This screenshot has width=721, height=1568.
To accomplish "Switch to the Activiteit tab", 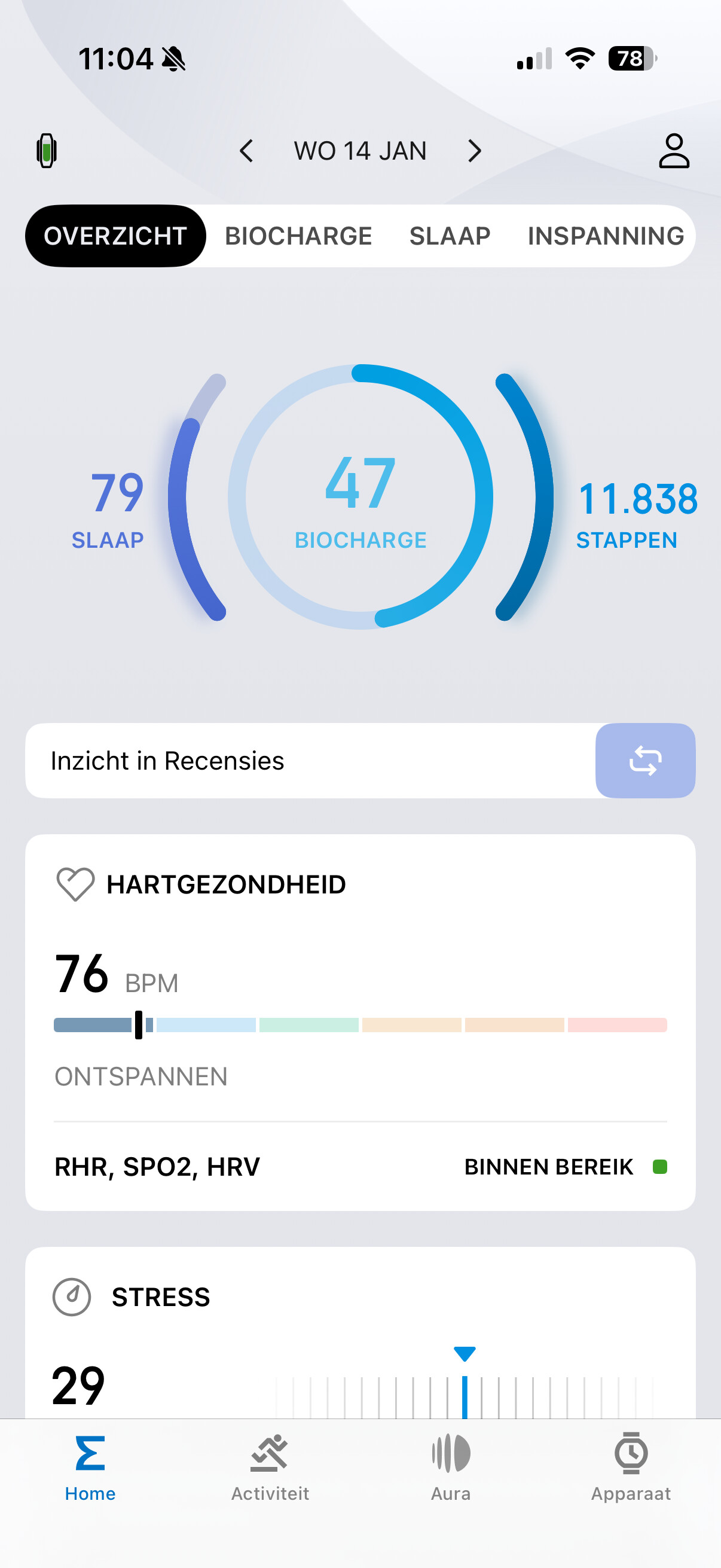I will [270, 1468].
